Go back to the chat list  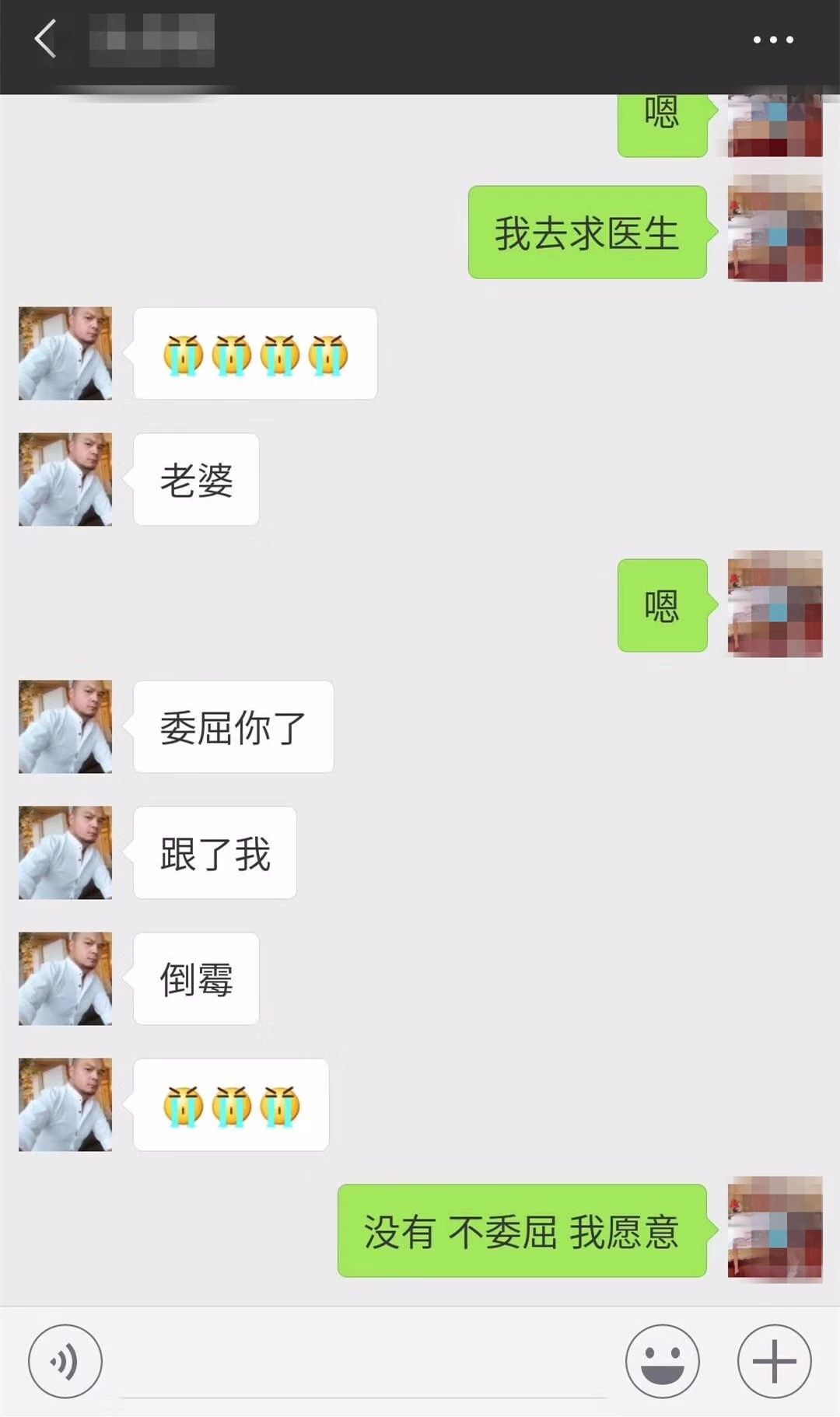tap(45, 39)
